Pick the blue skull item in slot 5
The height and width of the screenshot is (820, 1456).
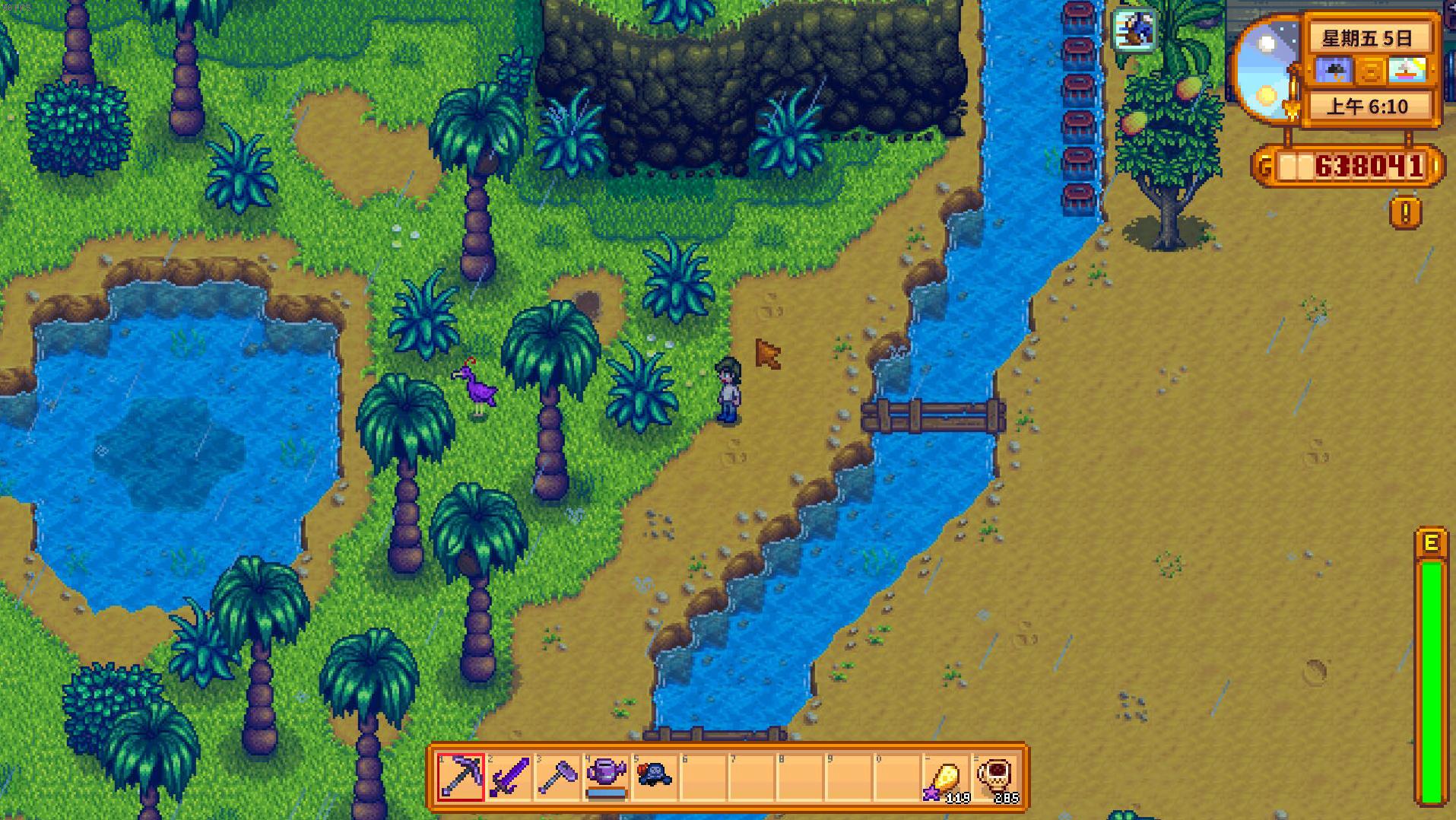(x=655, y=777)
